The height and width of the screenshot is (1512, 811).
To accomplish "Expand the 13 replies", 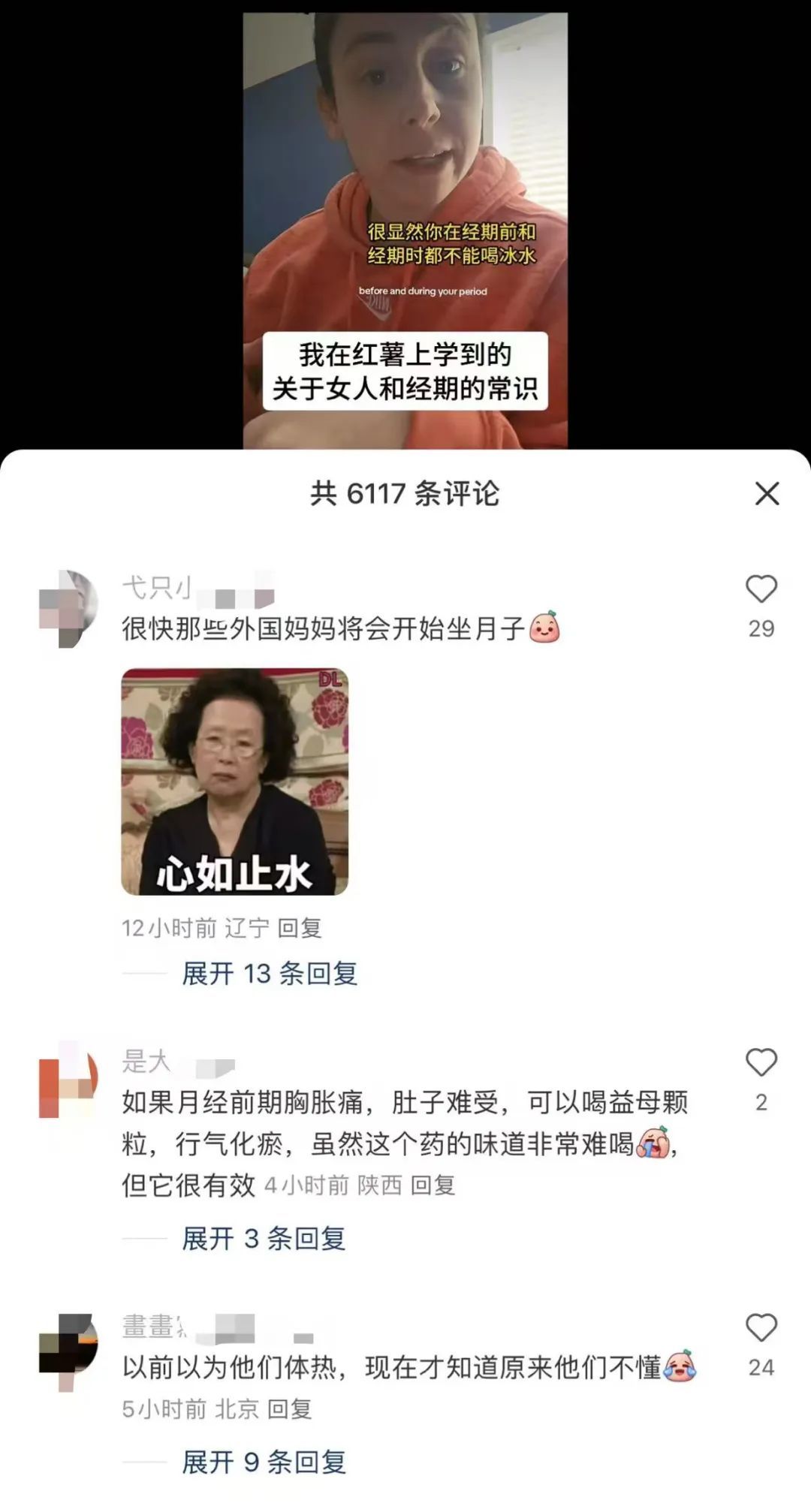I will point(270,974).
